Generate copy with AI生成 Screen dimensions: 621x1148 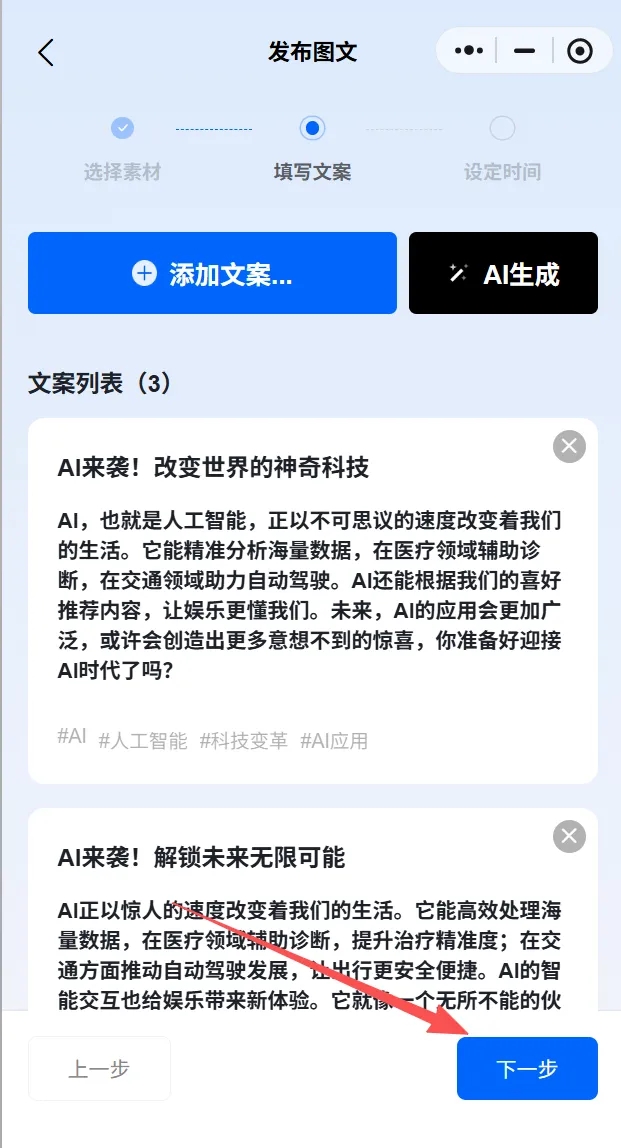tap(503, 274)
